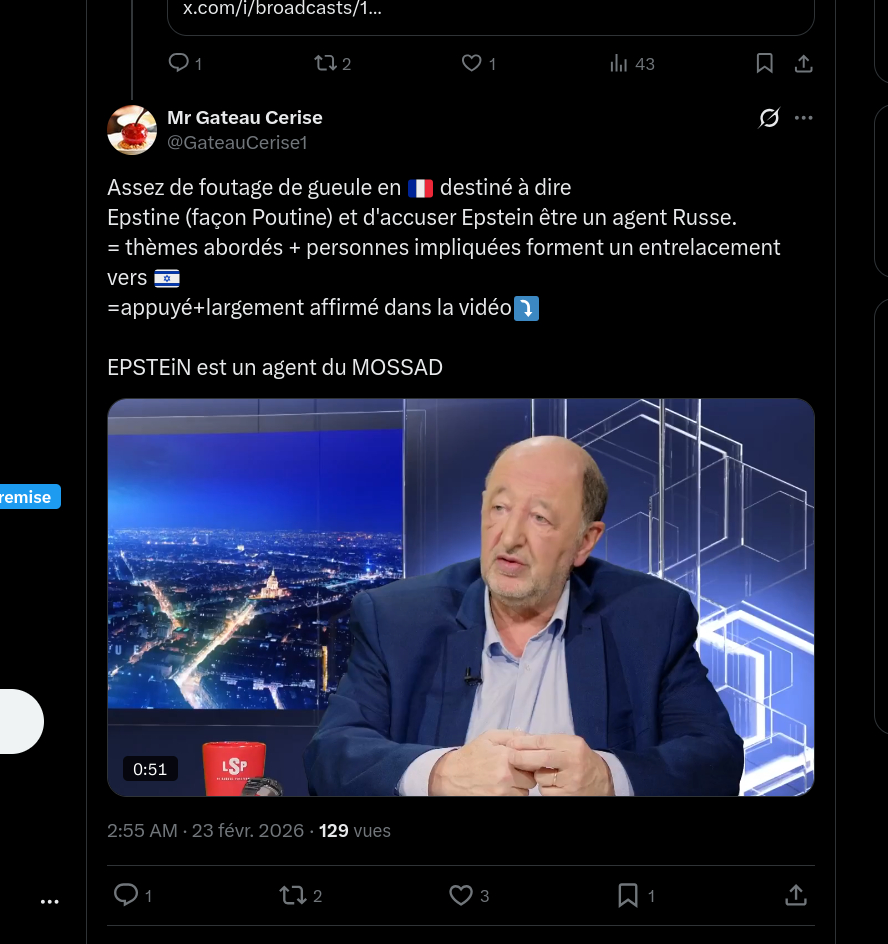888x944 pixels.
Task: Reply to Mr Gateau Cerise's post
Action: click(126, 894)
